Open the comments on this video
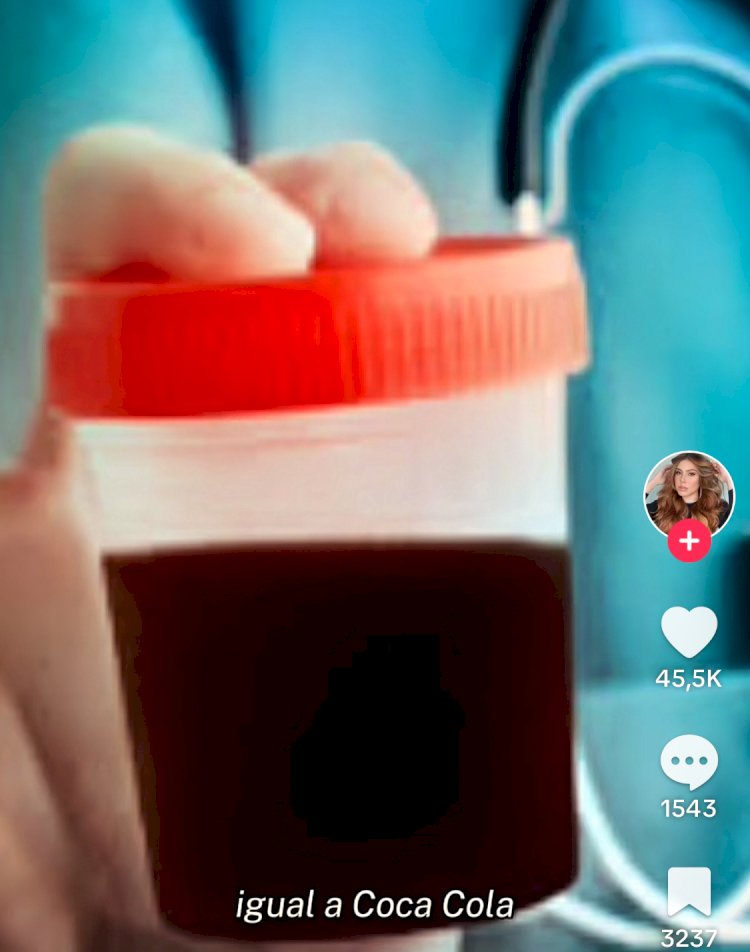The width and height of the screenshot is (750, 952). click(x=689, y=763)
